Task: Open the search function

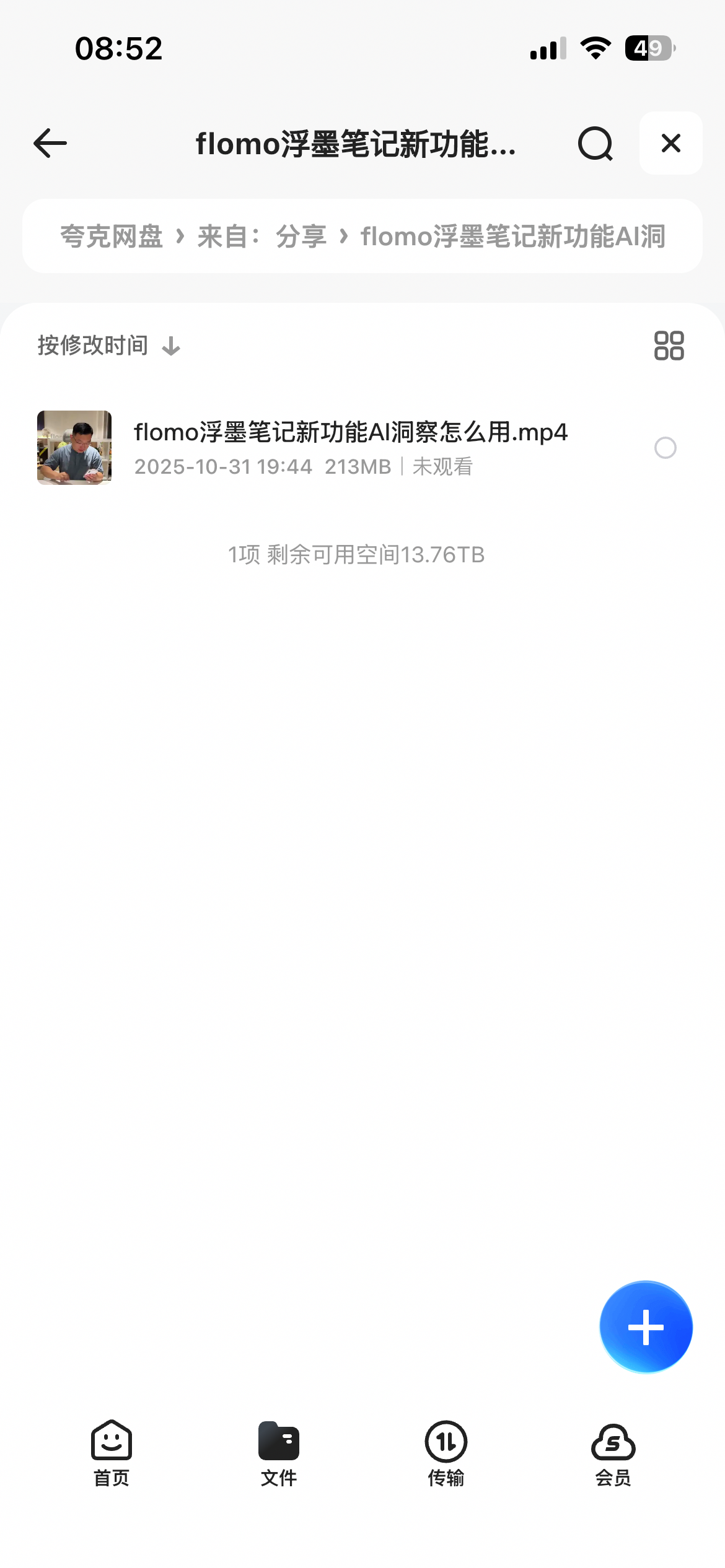Action: click(594, 143)
